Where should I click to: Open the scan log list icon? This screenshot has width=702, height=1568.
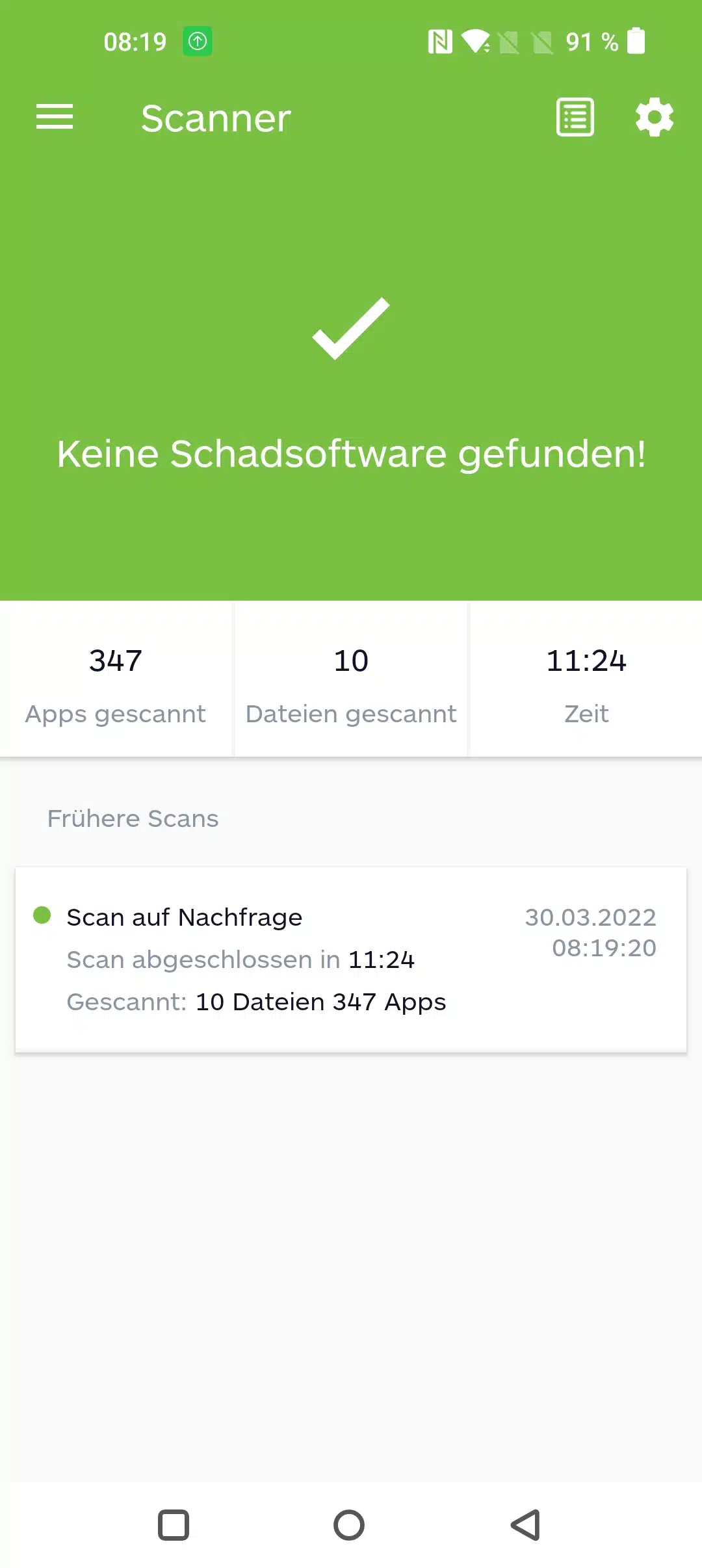tap(575, 117)
